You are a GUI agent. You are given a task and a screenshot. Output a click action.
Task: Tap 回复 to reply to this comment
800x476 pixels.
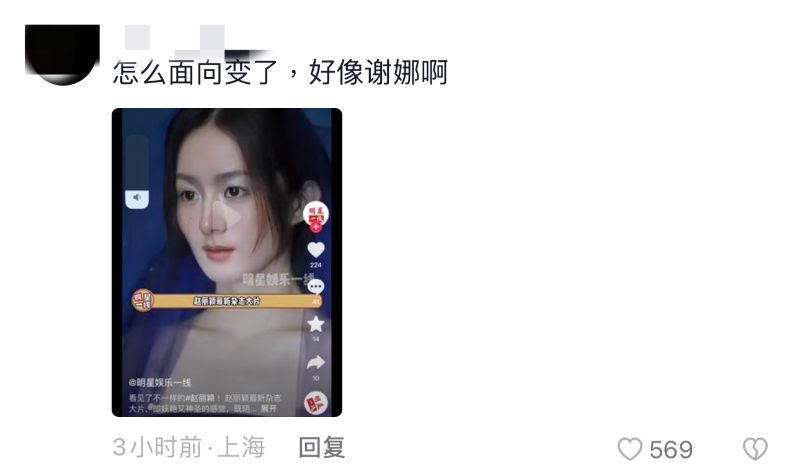(322, 448)
